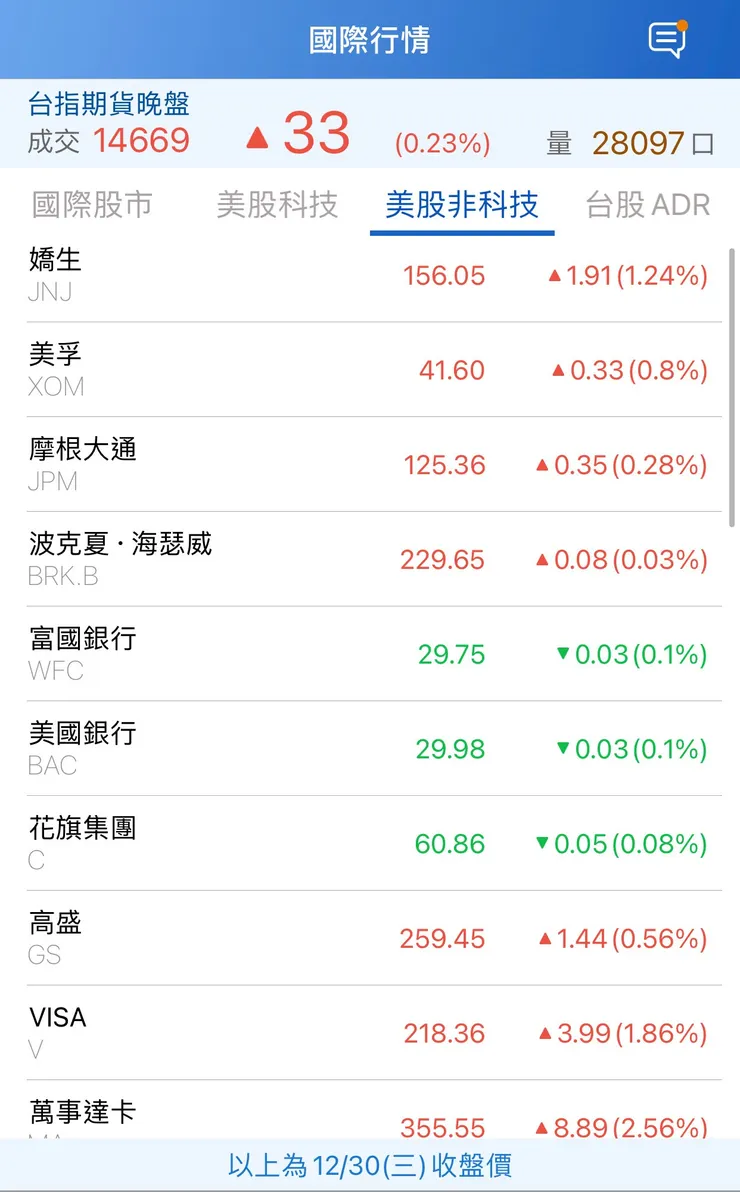Select the BAC 美國銀行 row
Image resolution: width=740 pixels, height=1192 pixels.
[x=370, y=748]
